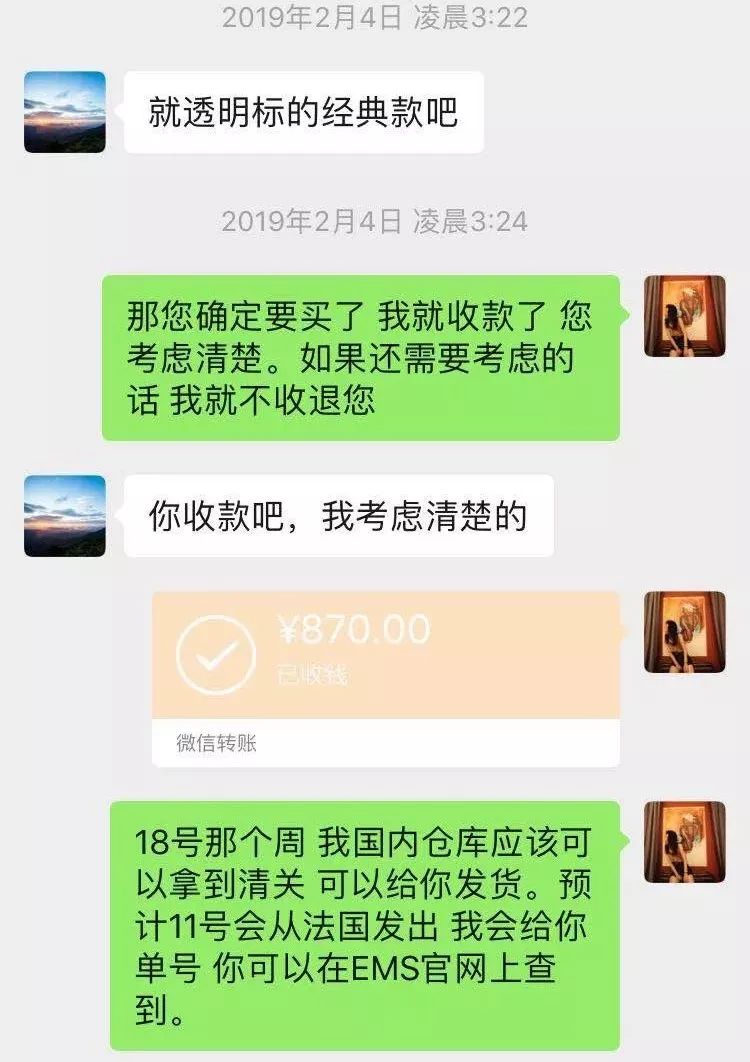The height and width of the screenshot is (1062, 750).
Task: Open the ¥870.00 WeChat transfer card
Action: coord(385,677)
